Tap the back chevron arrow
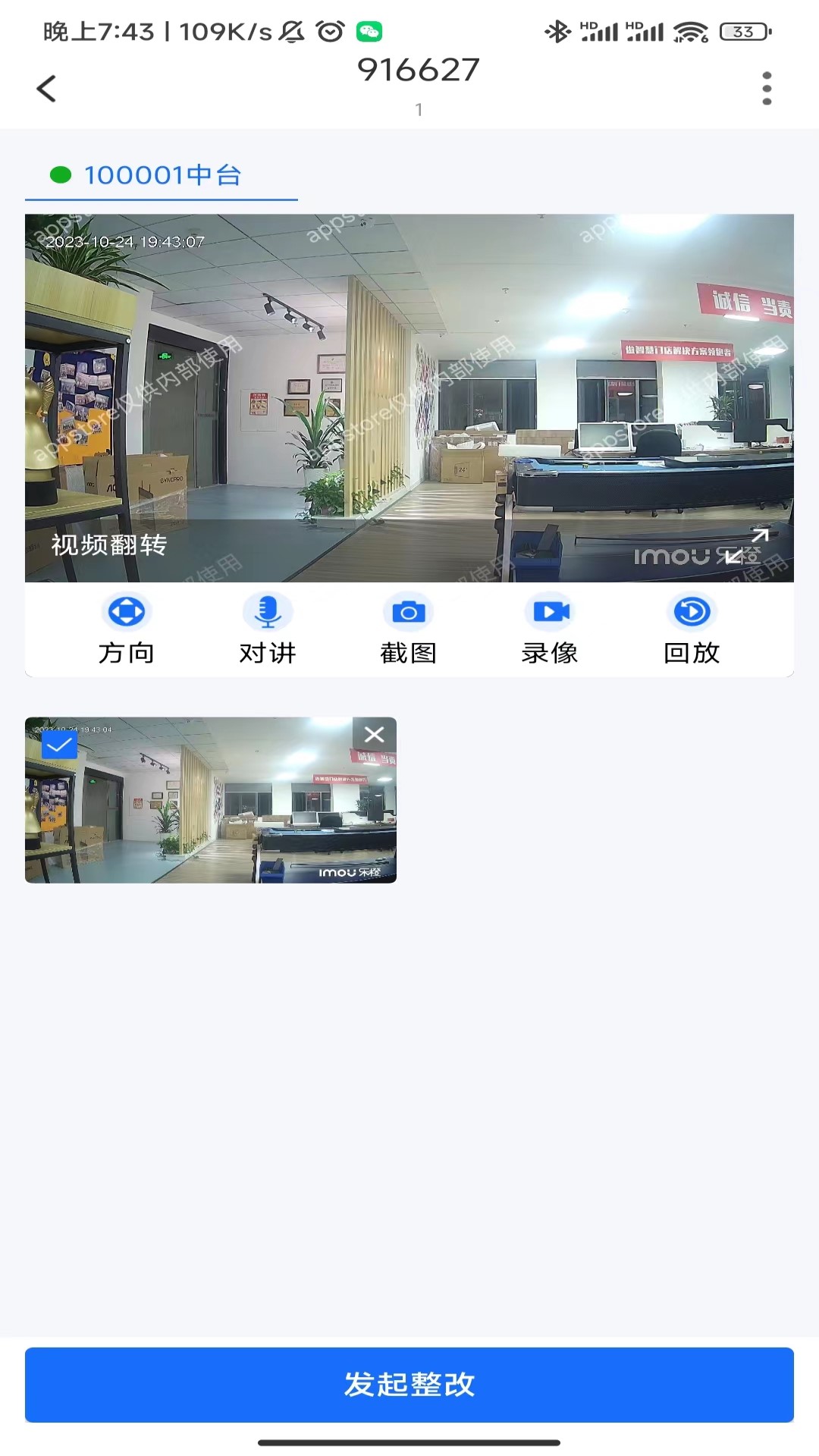This screenshot has height=1456, width=819. [x=47, y=87]
